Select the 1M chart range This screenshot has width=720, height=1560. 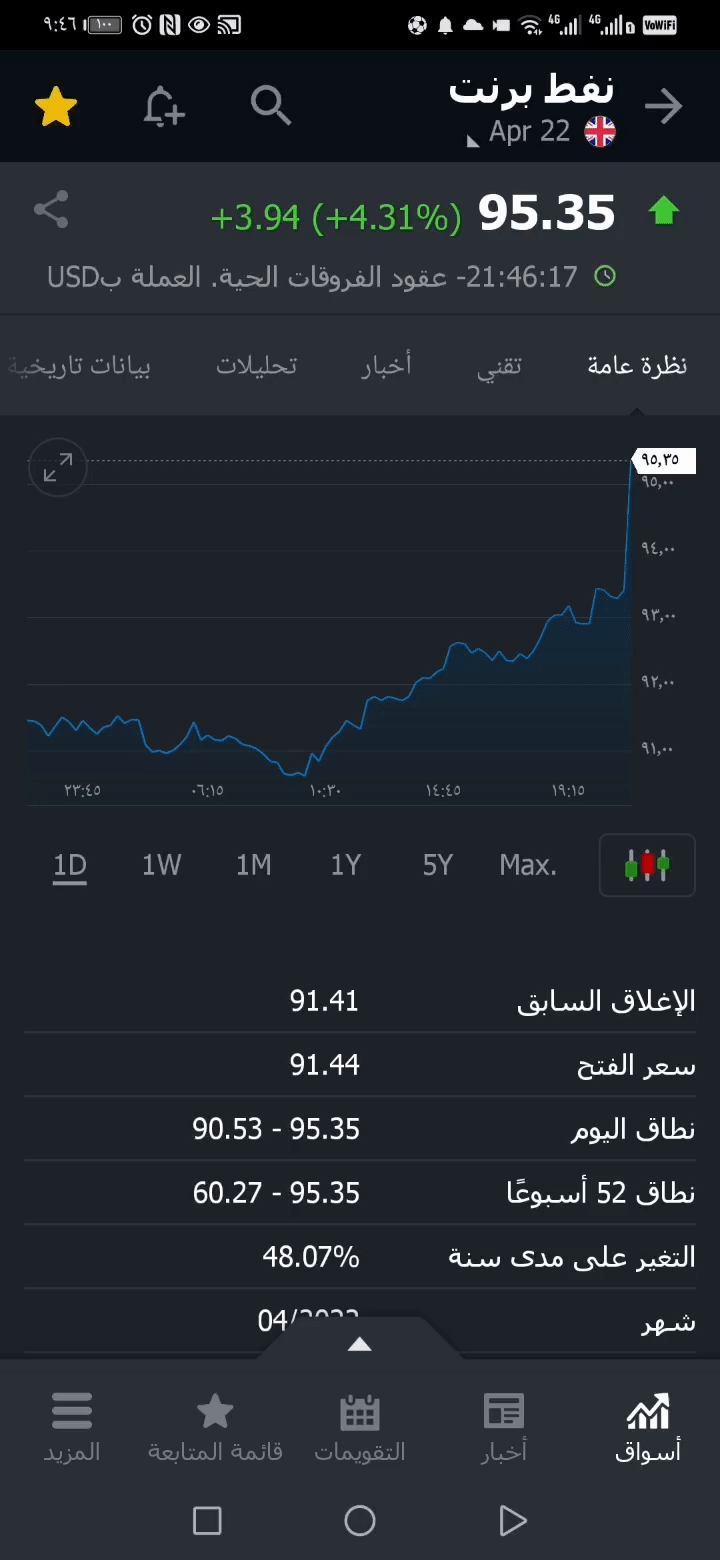click(x=253, y=865)
